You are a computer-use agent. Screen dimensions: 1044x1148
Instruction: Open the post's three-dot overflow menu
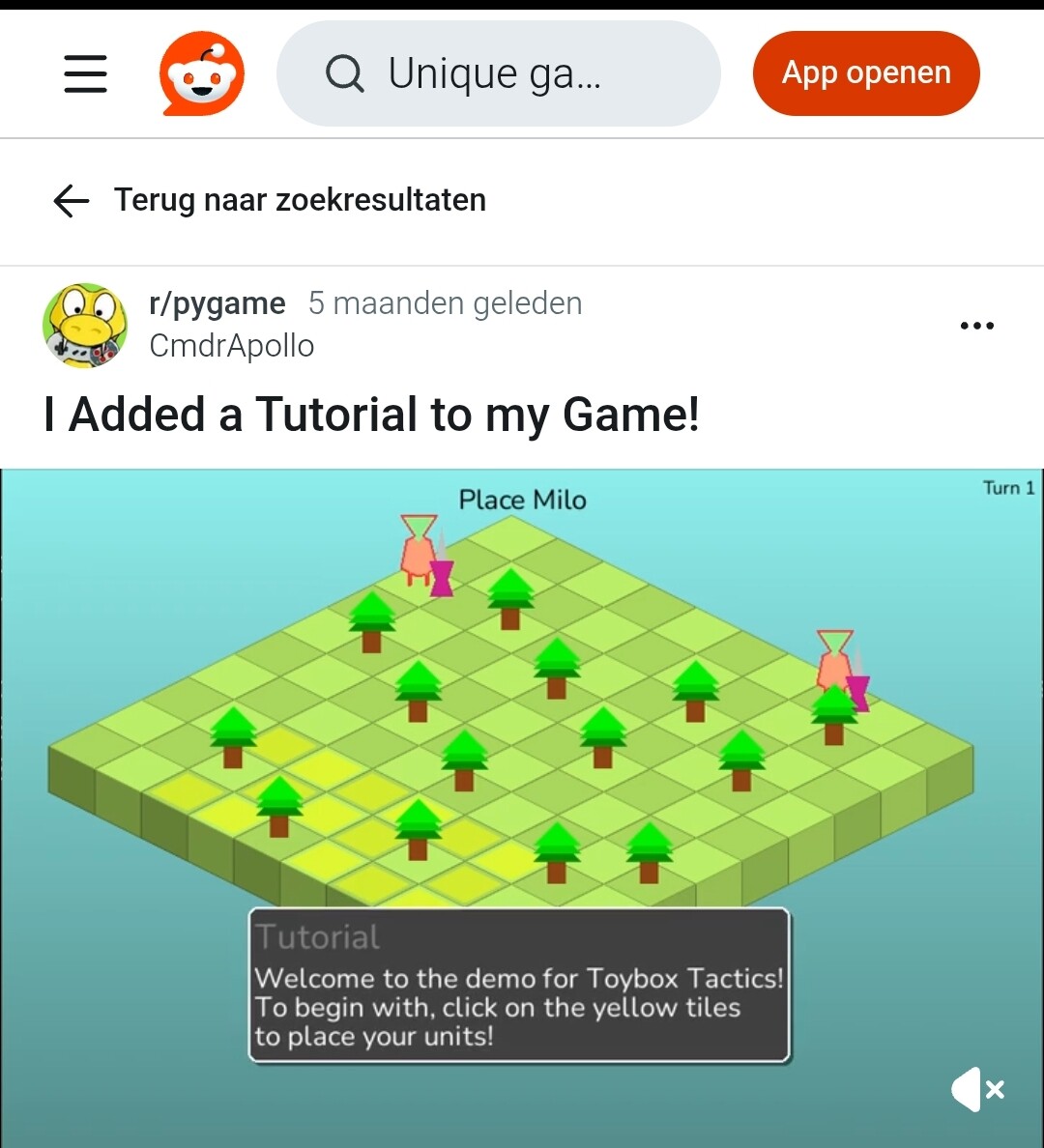[976, 326]
